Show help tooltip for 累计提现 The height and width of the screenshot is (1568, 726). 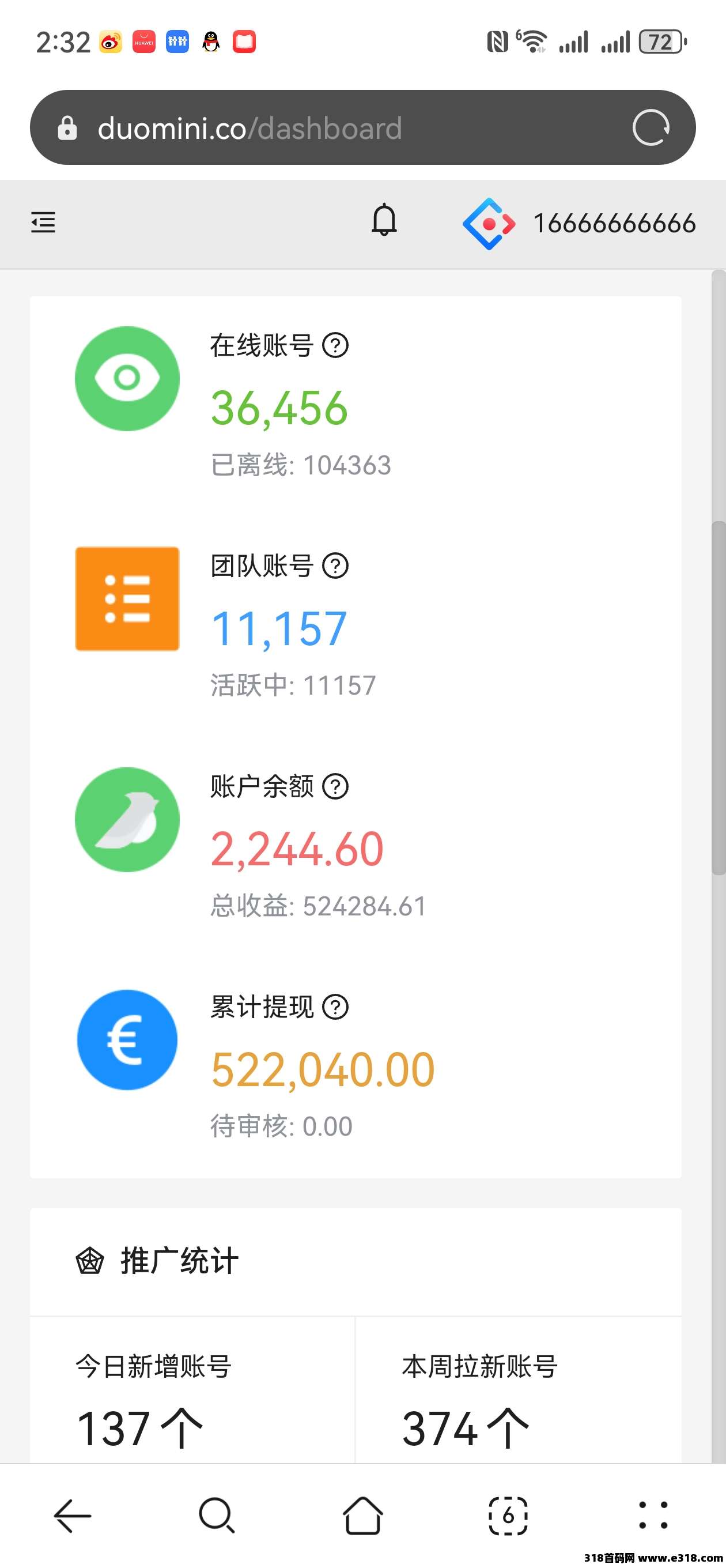pyautogui.click(x=335, y=1008)
